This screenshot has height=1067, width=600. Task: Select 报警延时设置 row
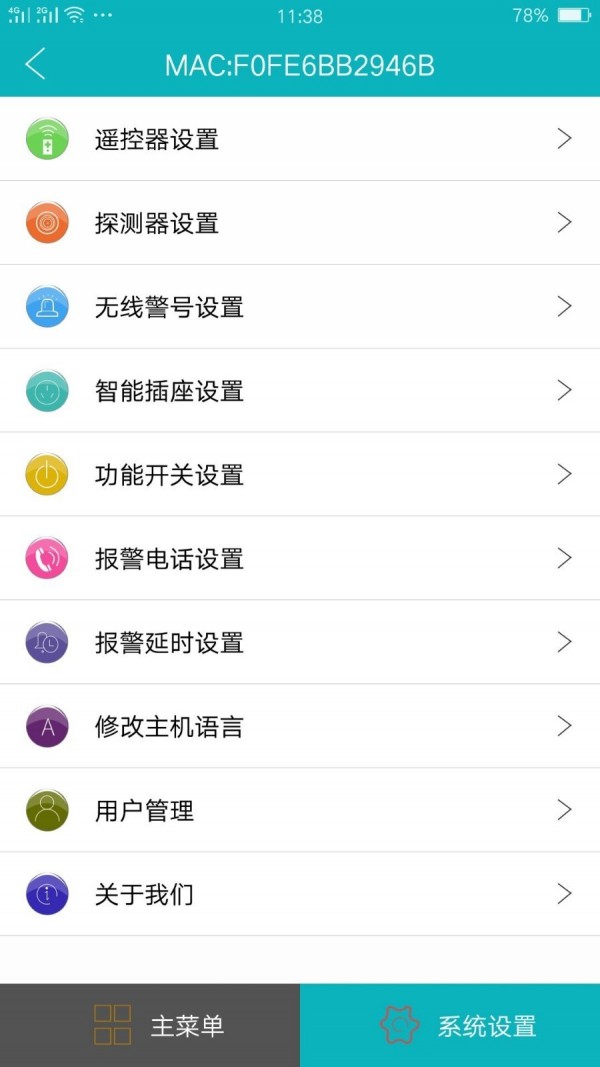point(300,643)
